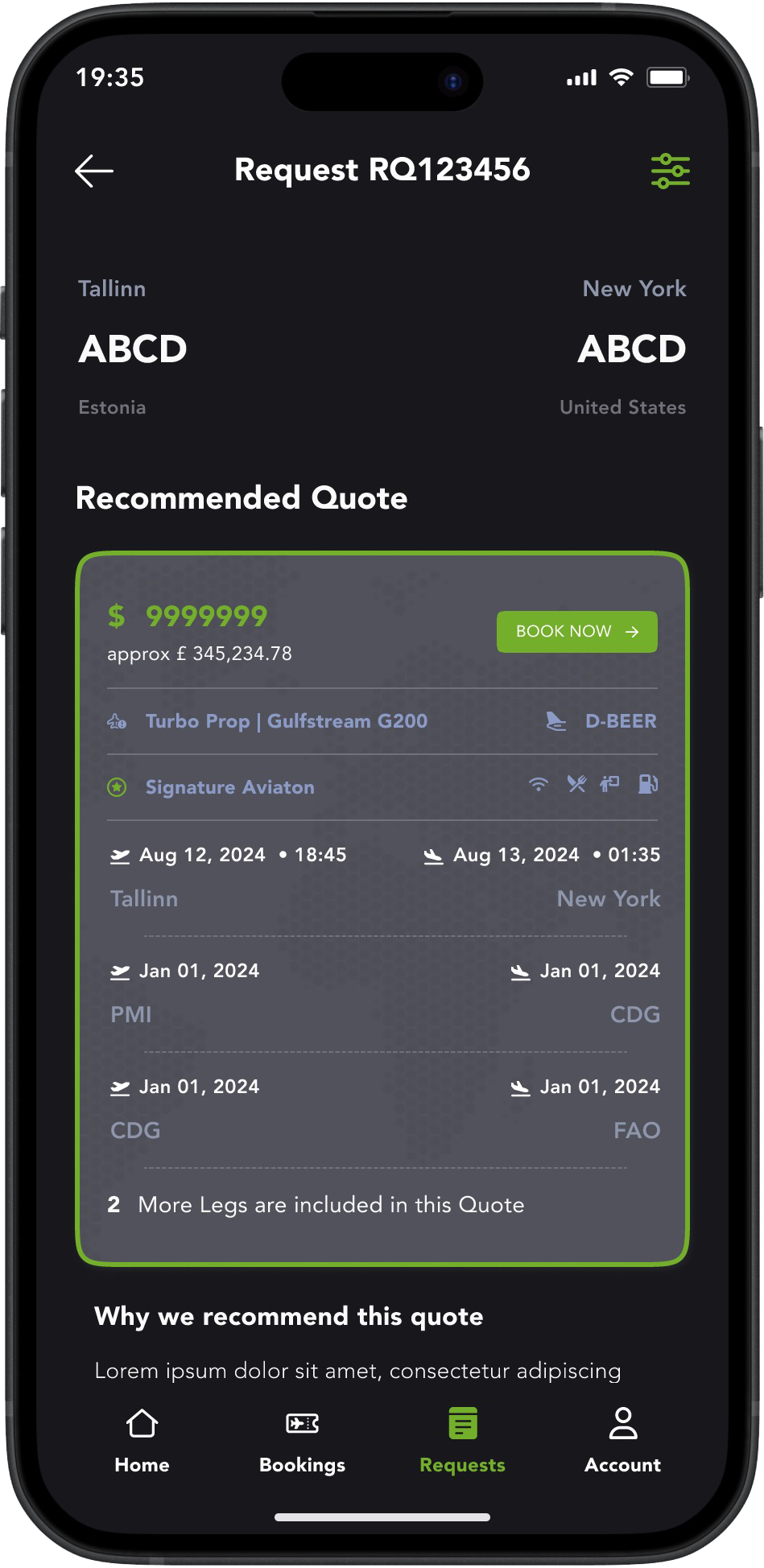
Task: Go back using the arrow icon
Action: click(94, 171)
